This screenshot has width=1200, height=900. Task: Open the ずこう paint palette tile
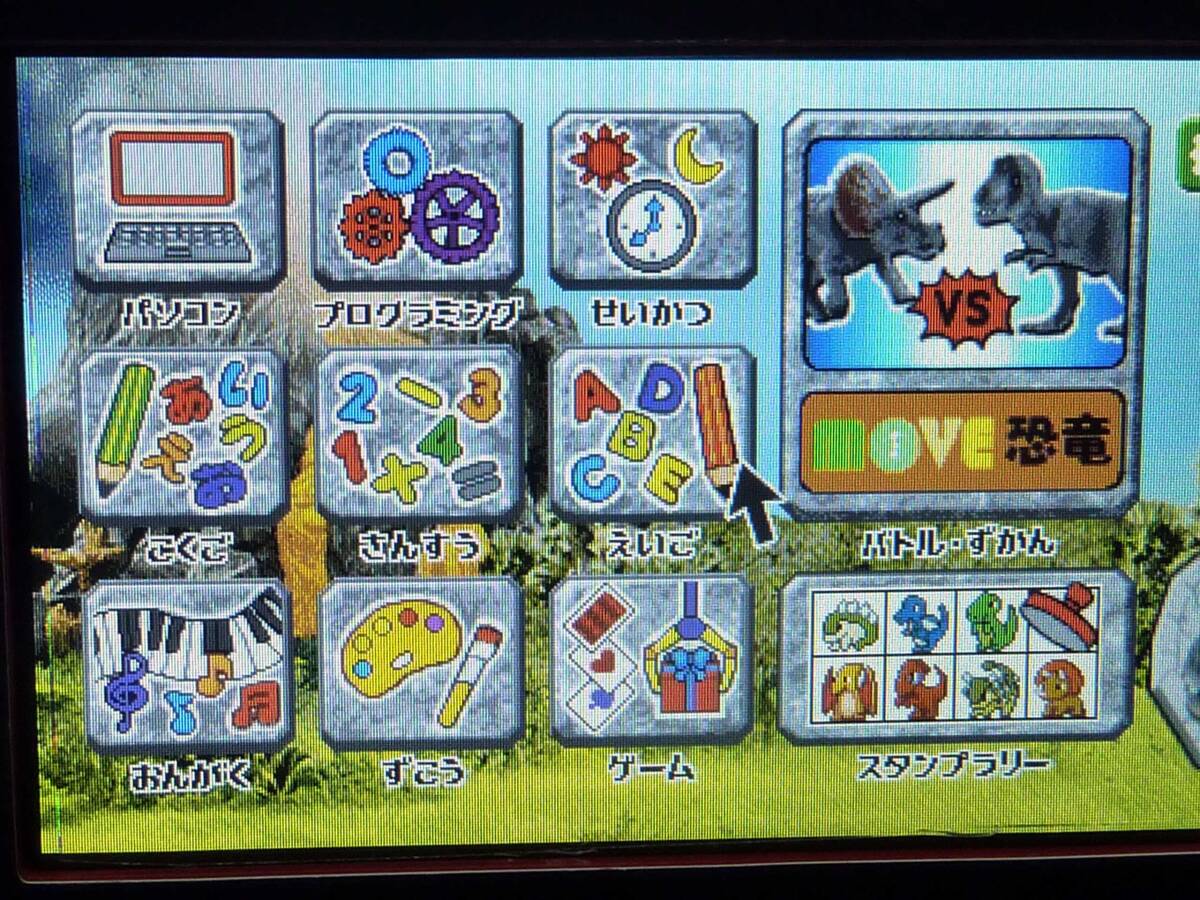click(x=421, y=662)
